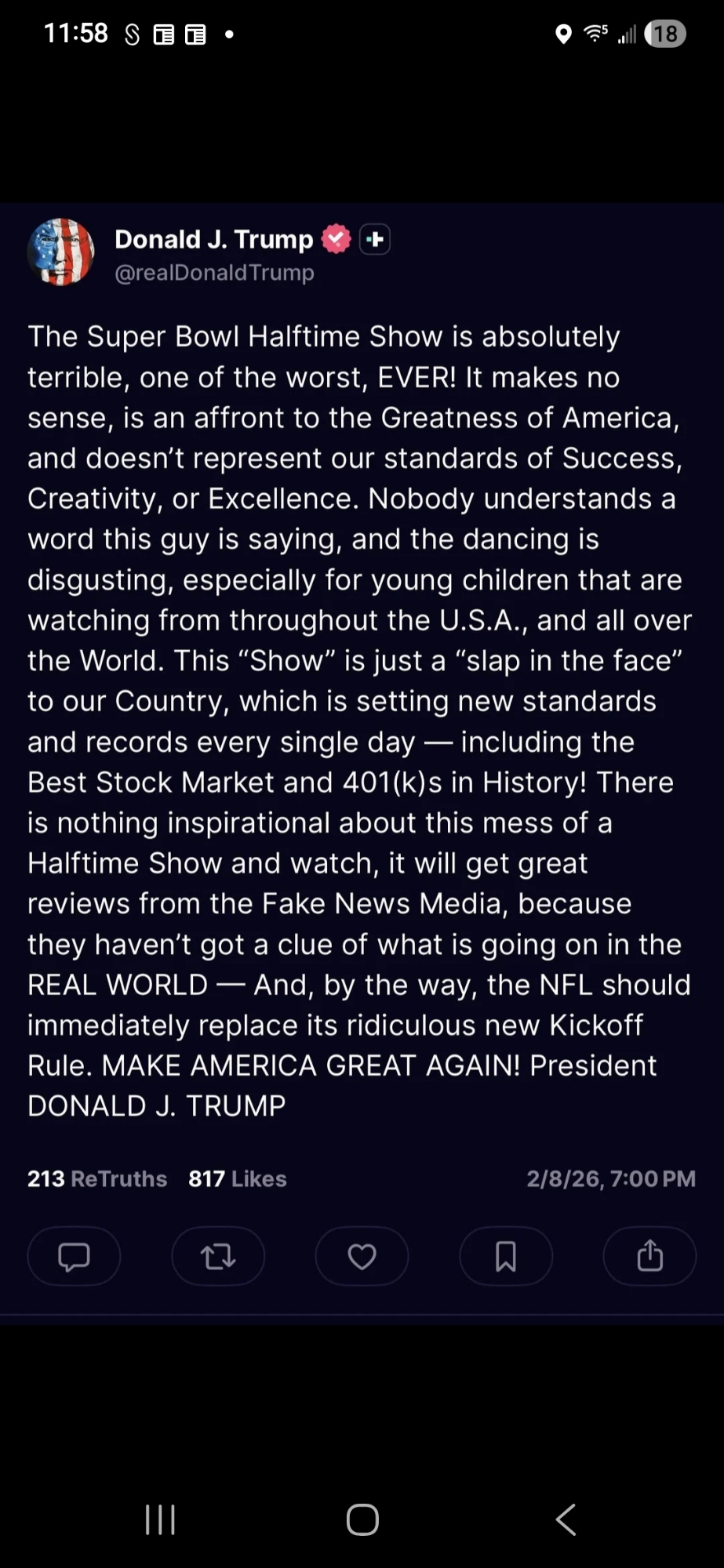This screenshot has width=724, height=1568.
Task: Open Donald J. Trump's profile avatar
Action: click(61, 252)
